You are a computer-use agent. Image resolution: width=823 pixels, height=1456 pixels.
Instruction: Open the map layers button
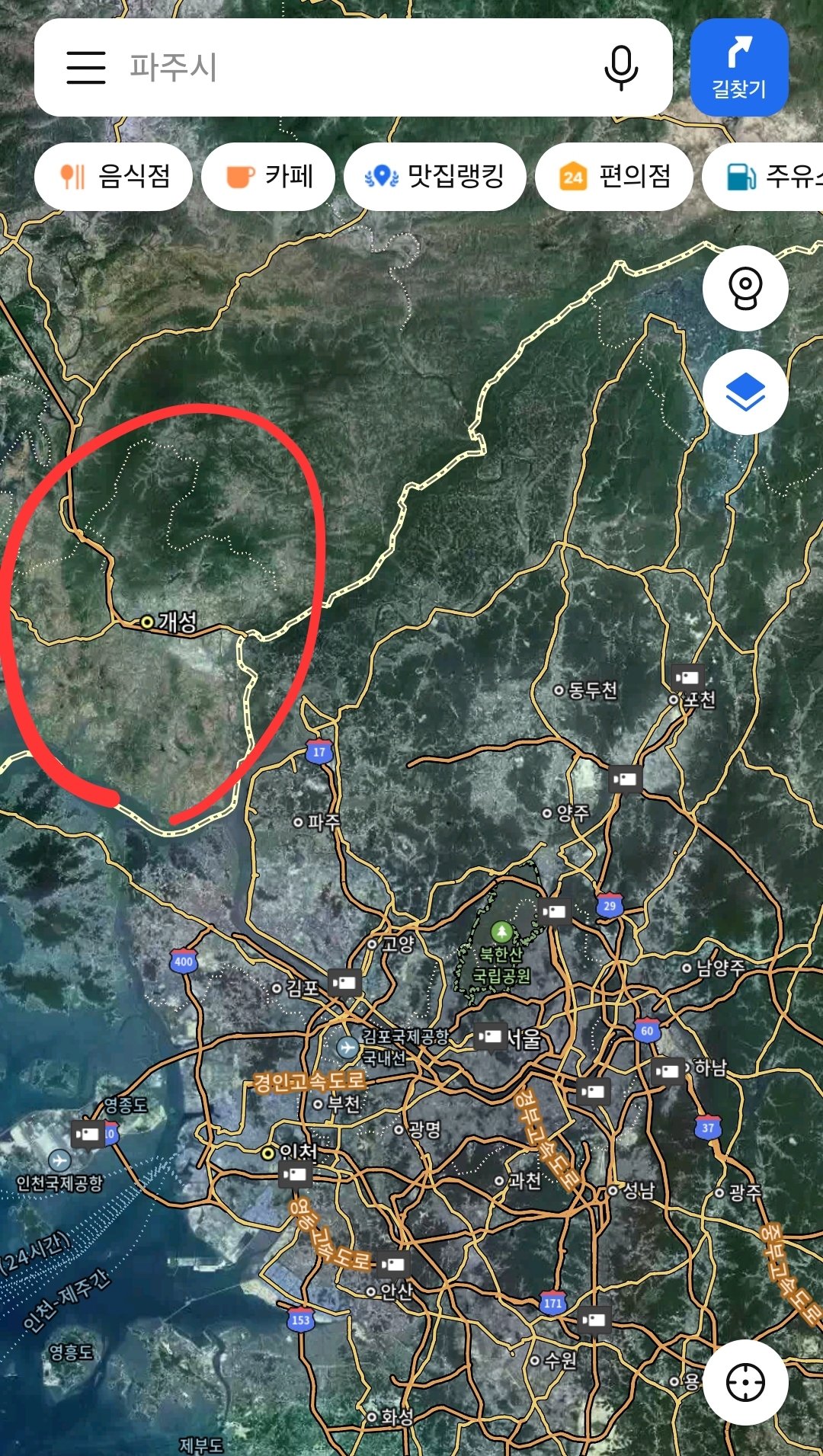(745, 392)
